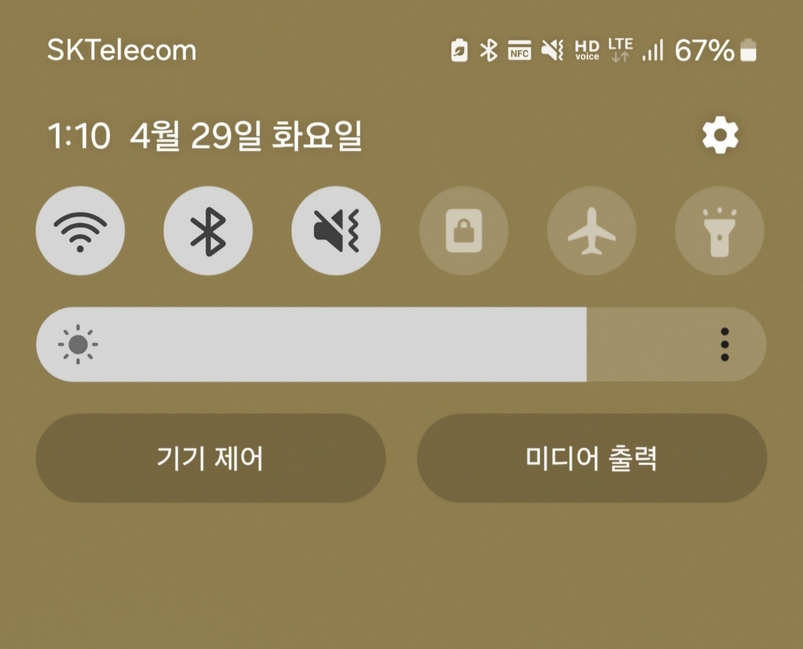Open 미디어 출력 media output
Screen dimensions: 803x649
click(591, 458)
